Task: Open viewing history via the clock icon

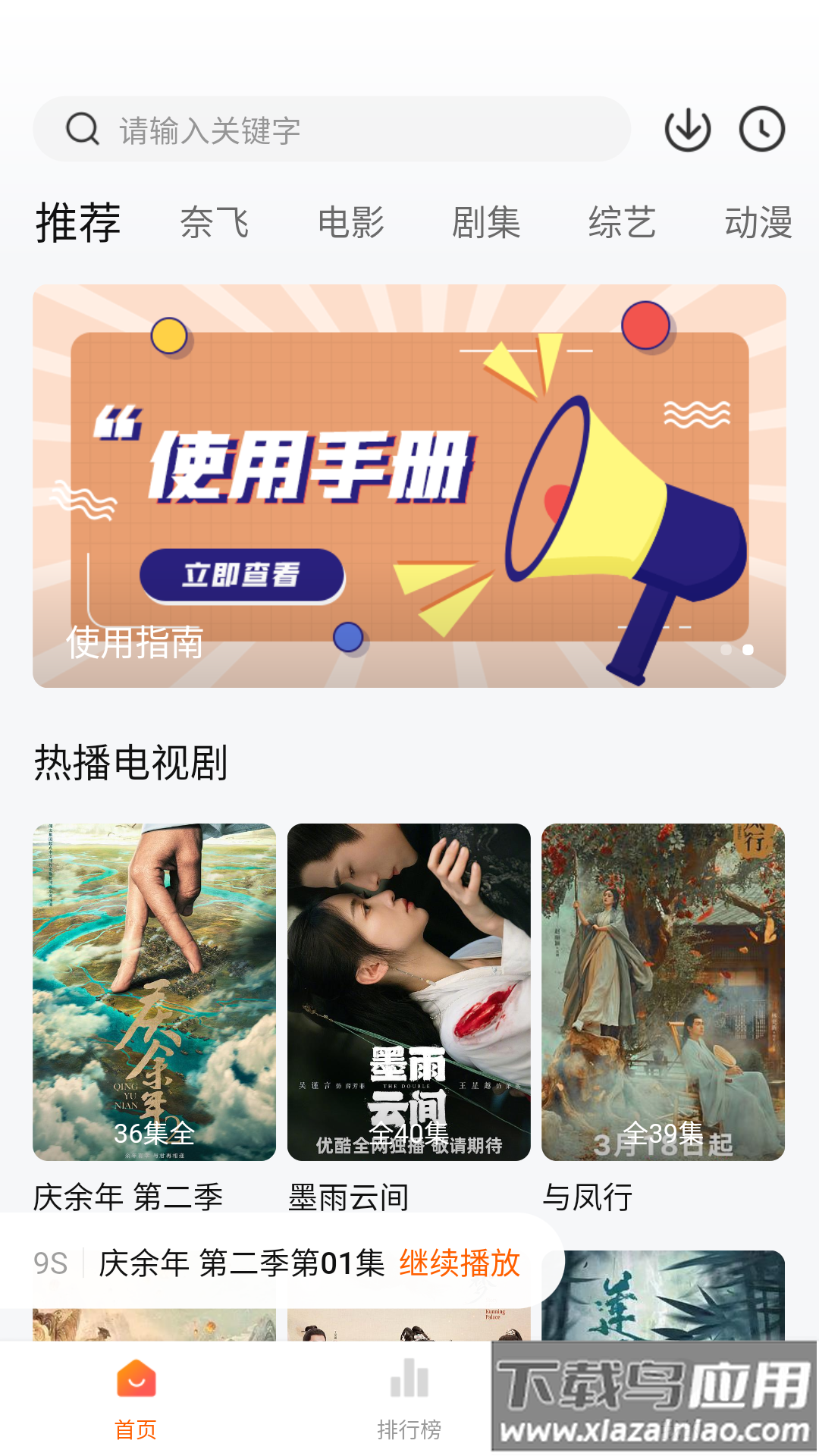Action: pyautogui.click(x=762, y=129)
